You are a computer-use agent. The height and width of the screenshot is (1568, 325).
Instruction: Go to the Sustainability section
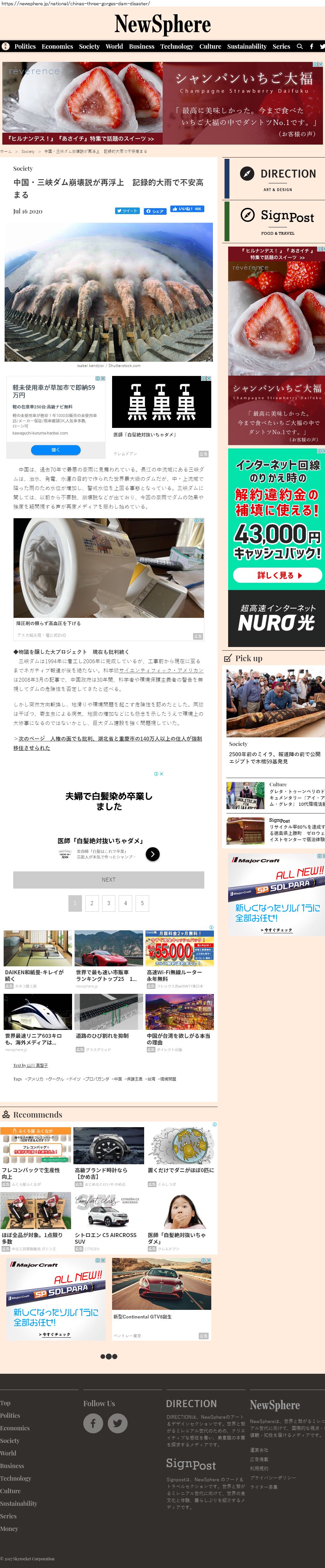tap(247, 46)
